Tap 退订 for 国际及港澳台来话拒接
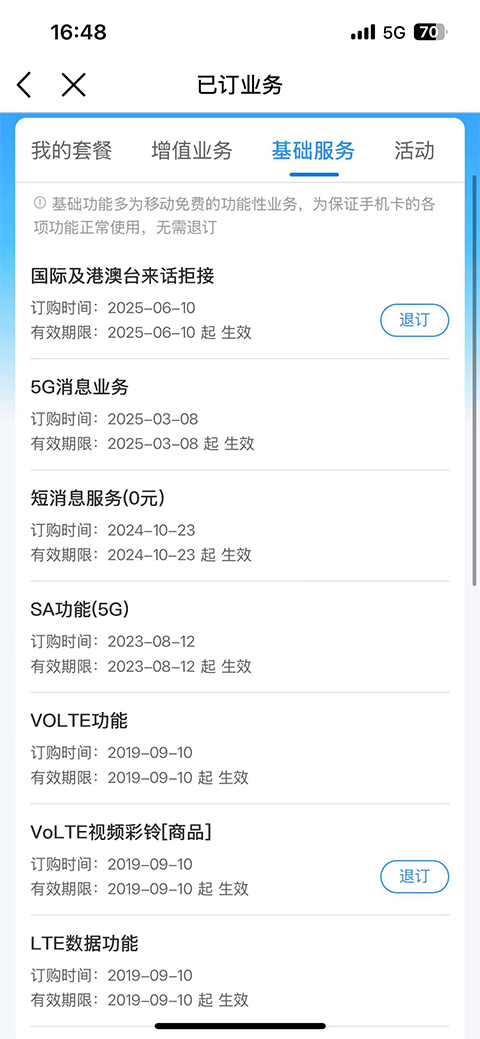Viewport: 480px width, 1039px height. coord(414,320)
